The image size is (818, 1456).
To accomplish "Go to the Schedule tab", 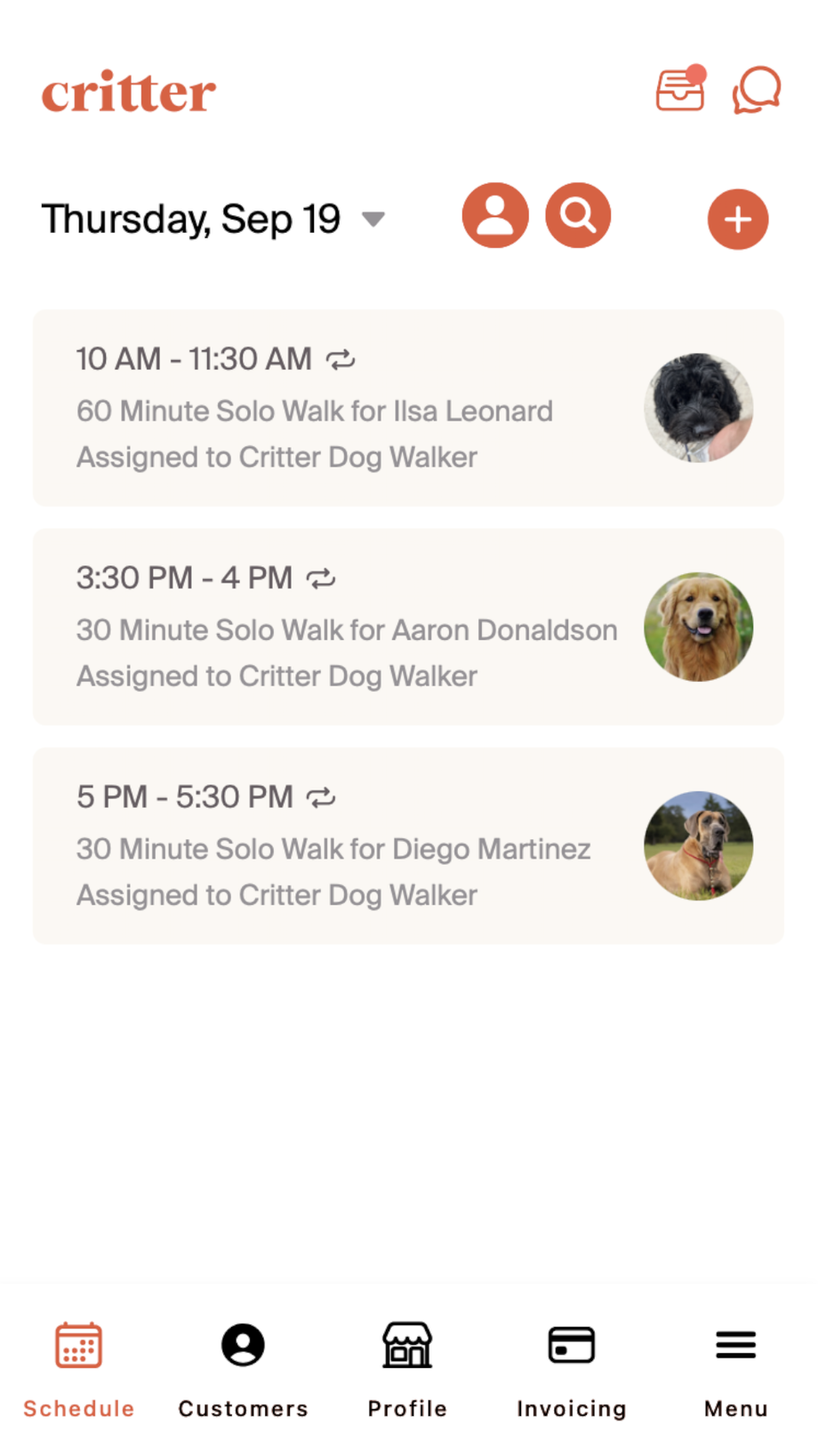I will point(79,1369).
